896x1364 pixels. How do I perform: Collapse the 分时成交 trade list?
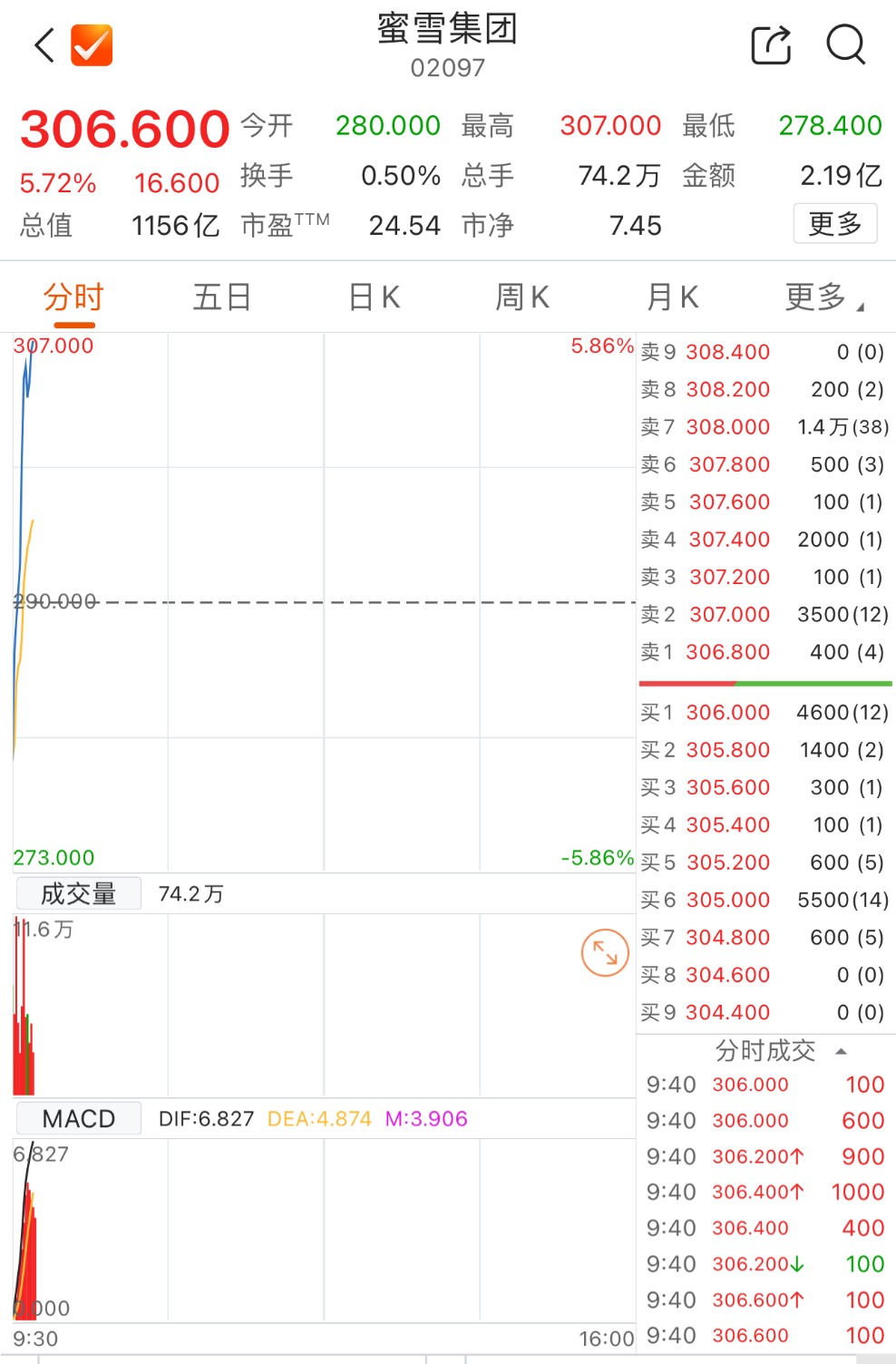coord(778,1051)
